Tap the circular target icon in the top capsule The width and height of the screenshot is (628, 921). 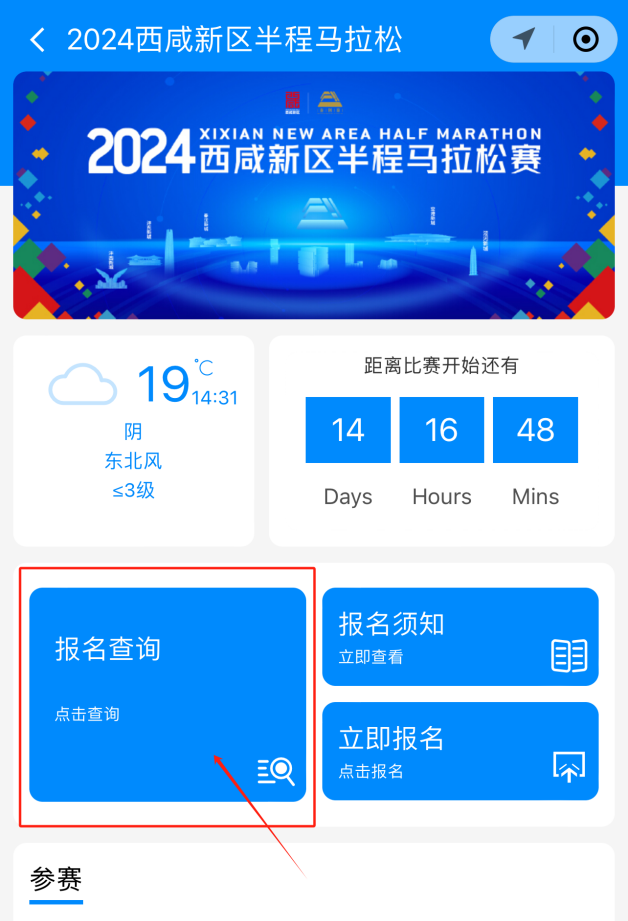point(585,39)
